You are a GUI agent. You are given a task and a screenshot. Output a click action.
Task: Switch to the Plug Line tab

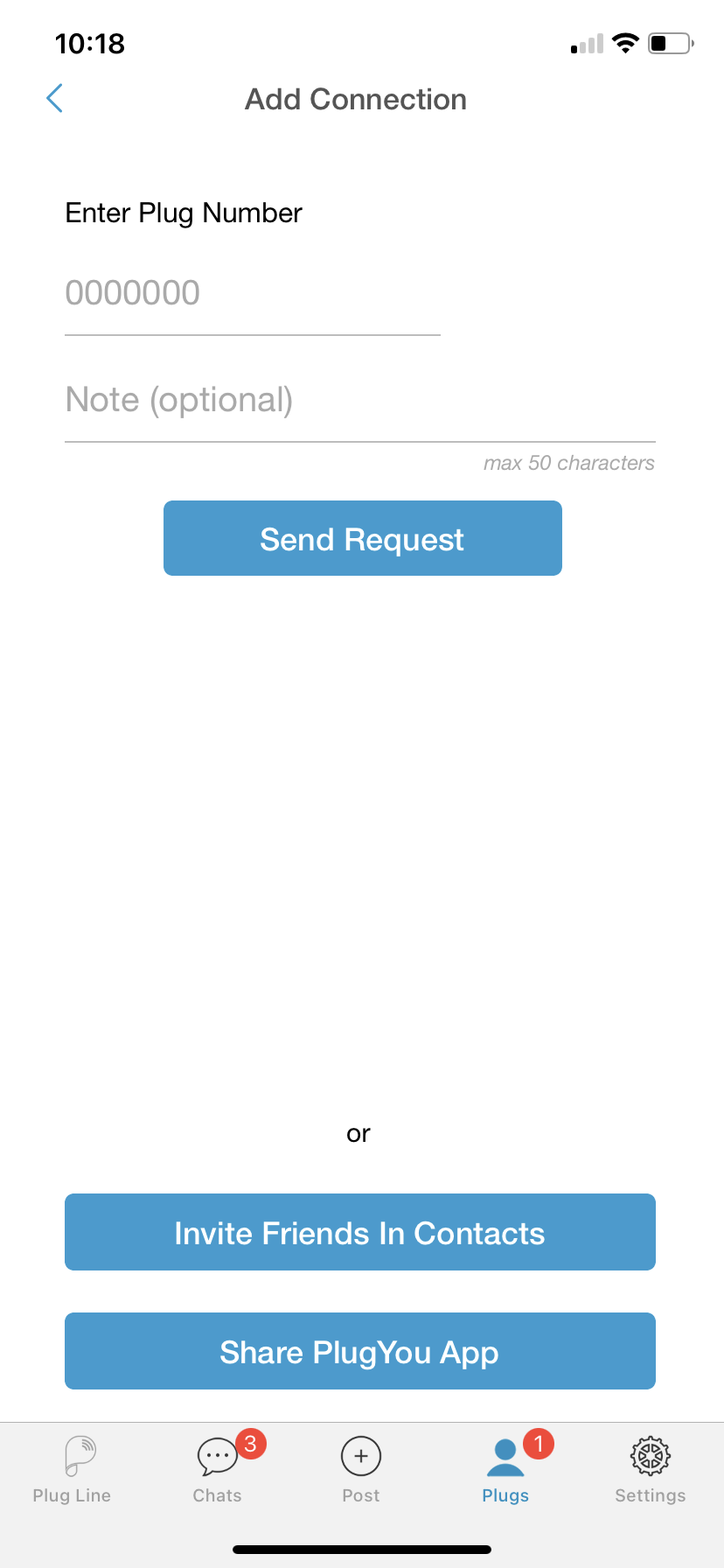pyautogui.click(x=73, y=1469)
